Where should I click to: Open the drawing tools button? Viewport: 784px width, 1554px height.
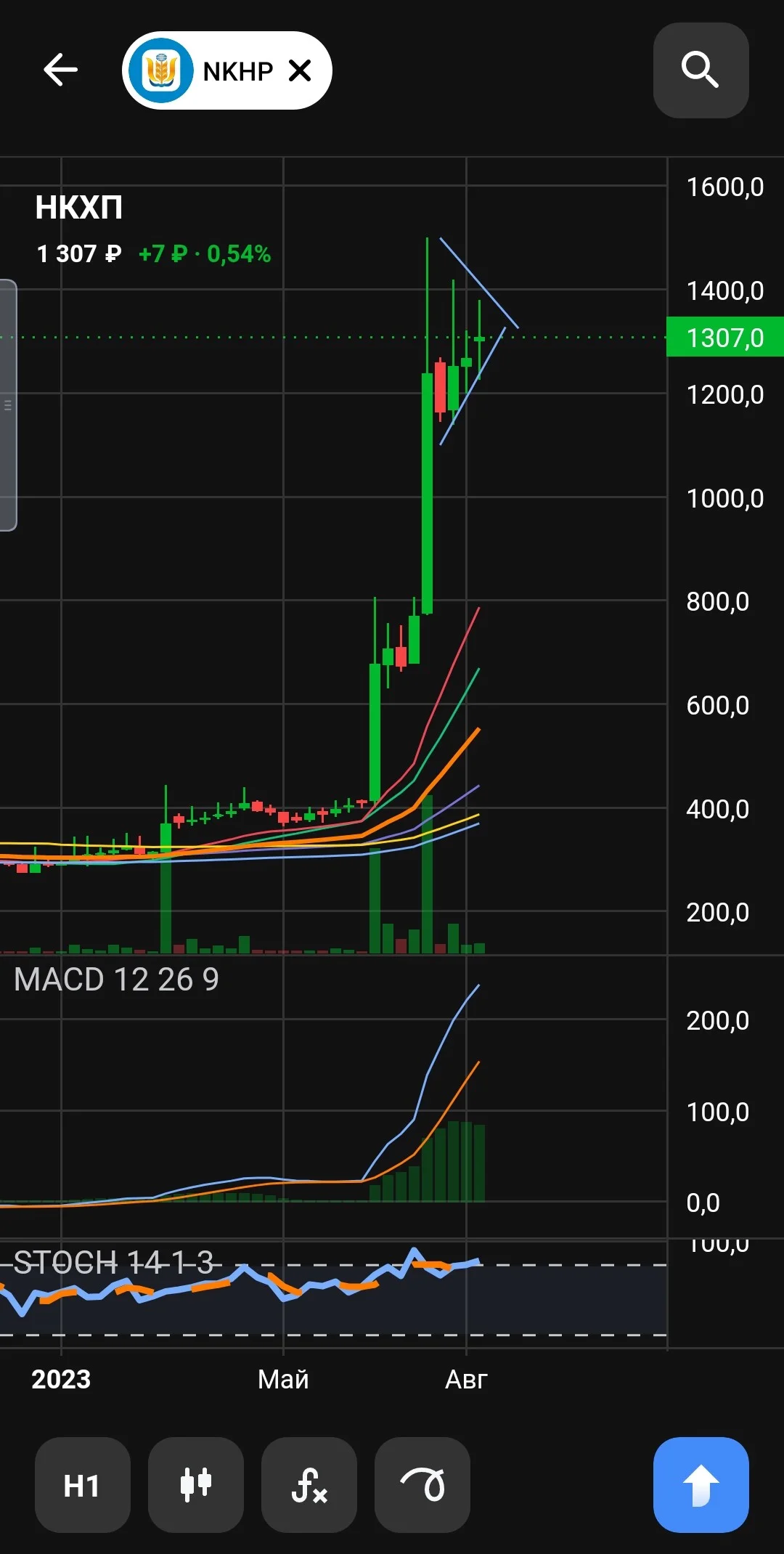coord(422,1485)
